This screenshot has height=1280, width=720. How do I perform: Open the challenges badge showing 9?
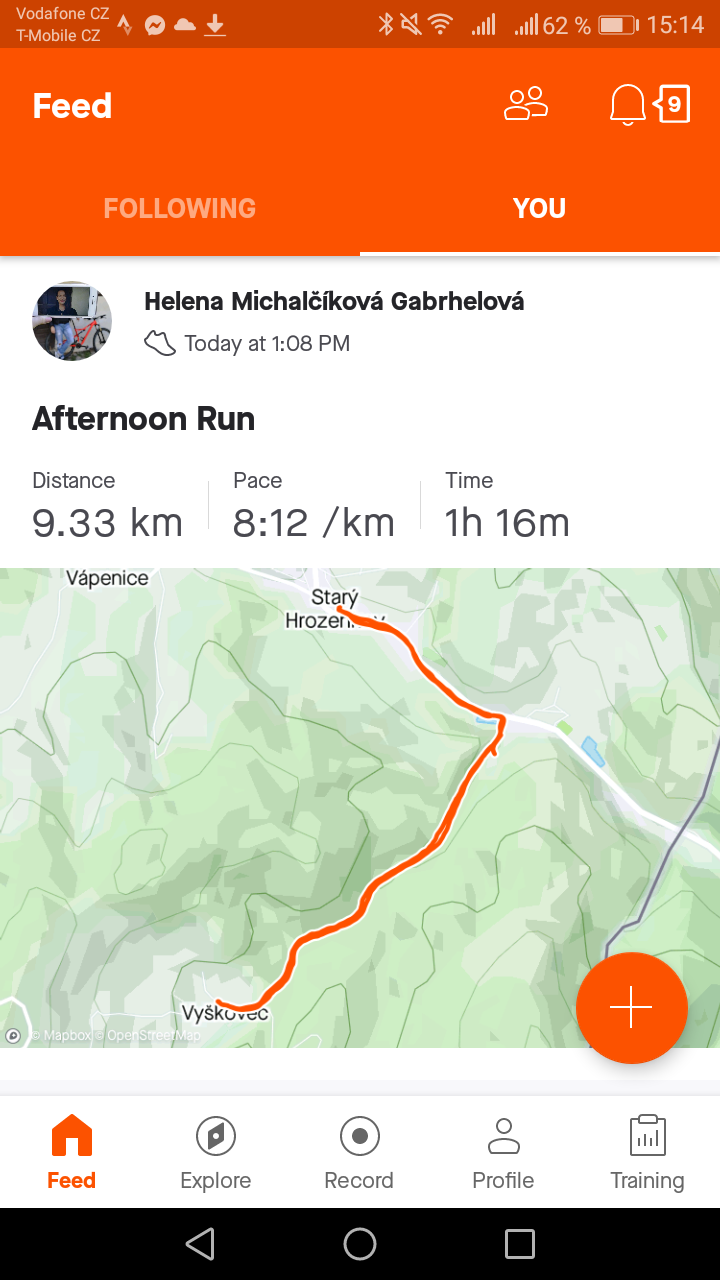672,104
